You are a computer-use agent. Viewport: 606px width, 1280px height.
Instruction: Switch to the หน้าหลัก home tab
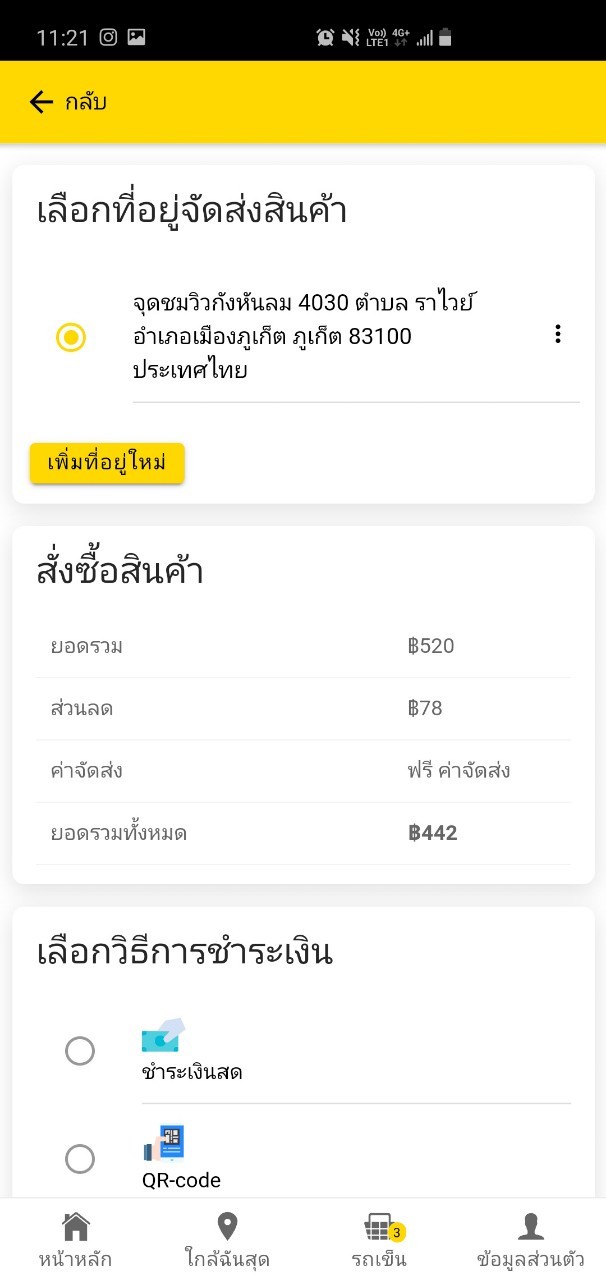[x=75, y=1240]
